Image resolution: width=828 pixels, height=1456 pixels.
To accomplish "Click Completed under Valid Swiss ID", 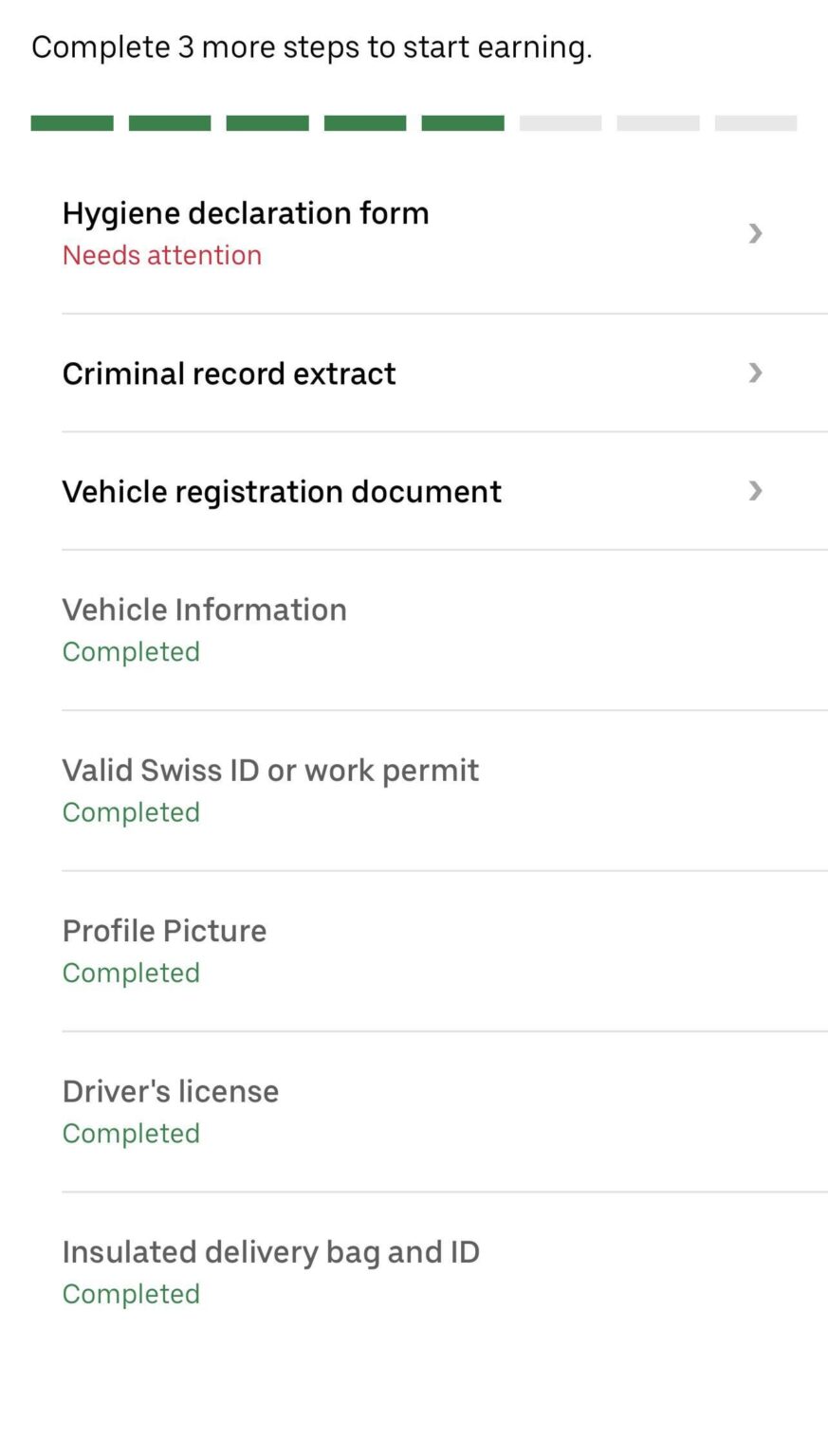I will tap(131, 811).
